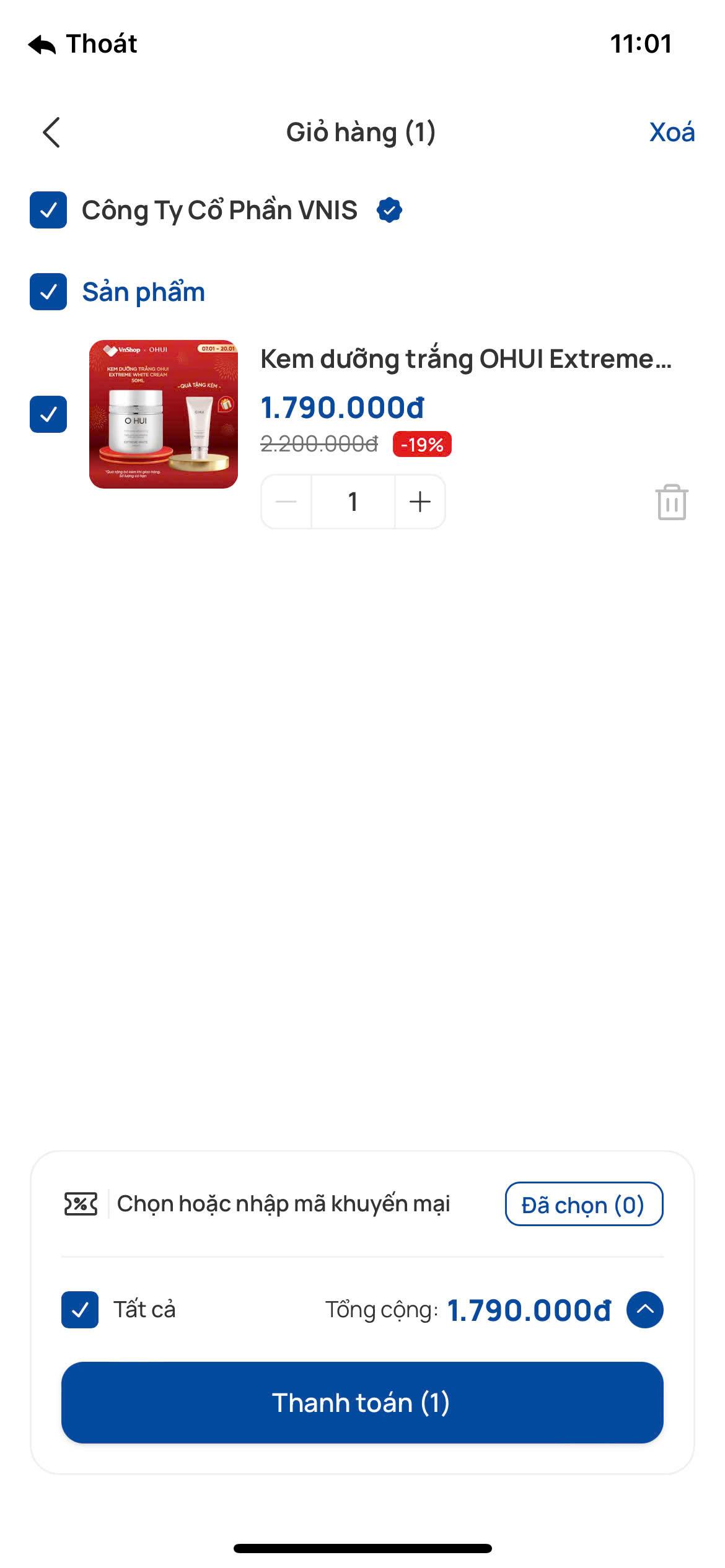This screenshot has height=1568, width=725.
Task: Increase quantity with the plus button
Action: tap(420, 502)
